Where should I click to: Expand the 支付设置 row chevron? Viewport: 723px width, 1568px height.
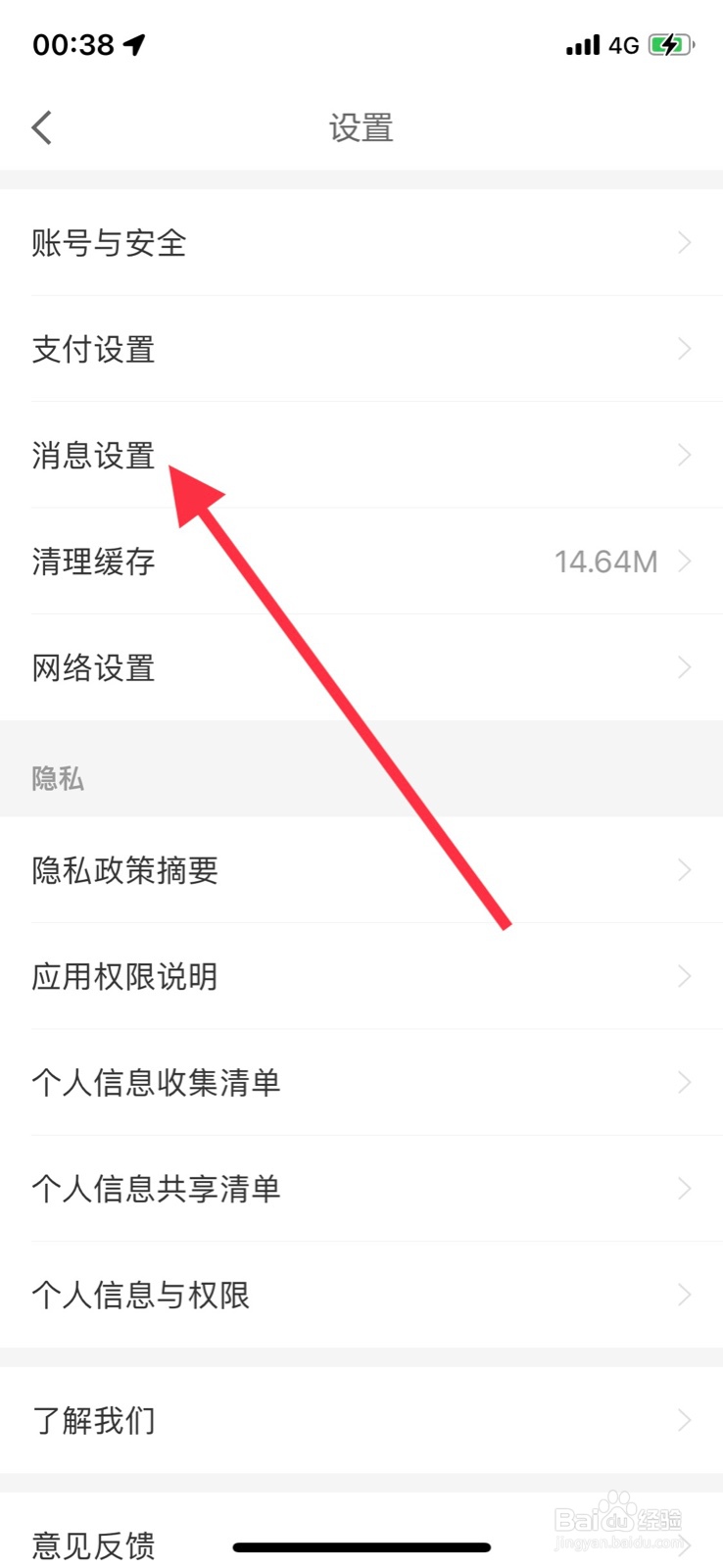pyautogui.click(x=686, y=349)
